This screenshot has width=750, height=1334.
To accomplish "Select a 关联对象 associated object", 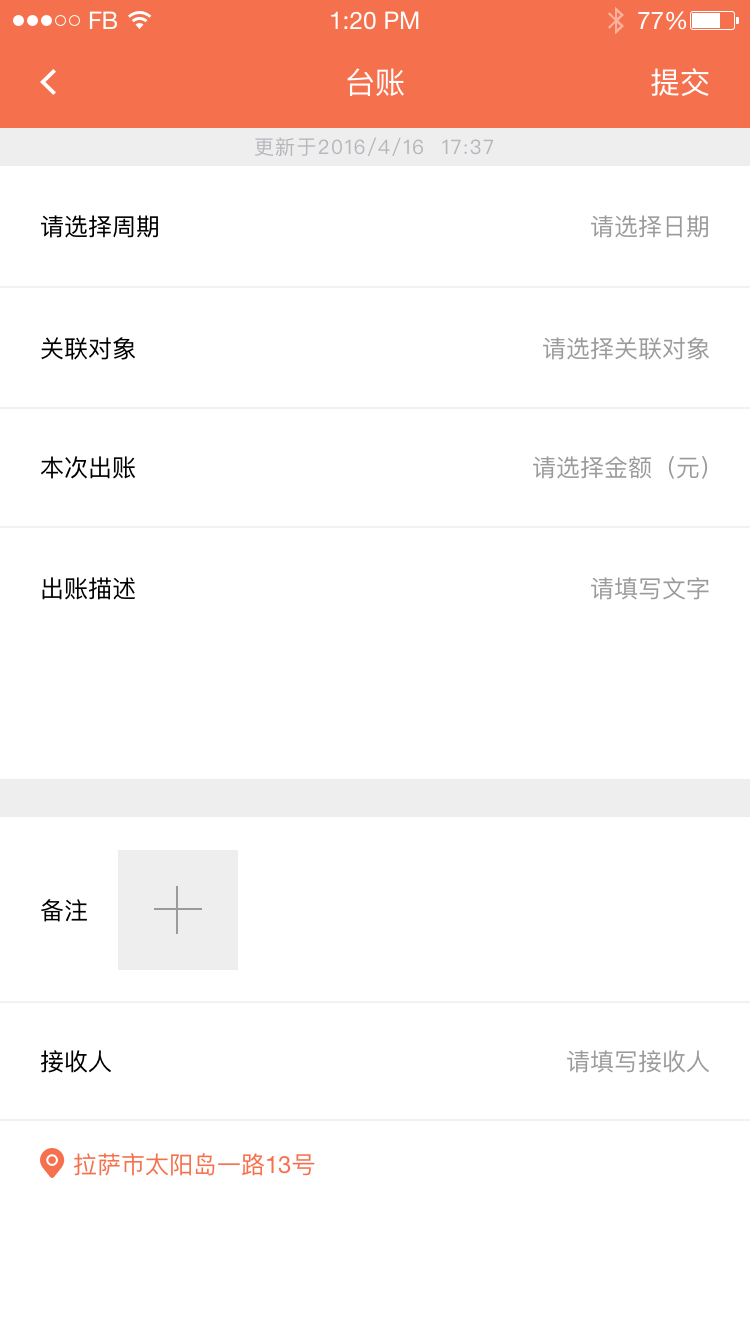I will [x=375, y=348].
